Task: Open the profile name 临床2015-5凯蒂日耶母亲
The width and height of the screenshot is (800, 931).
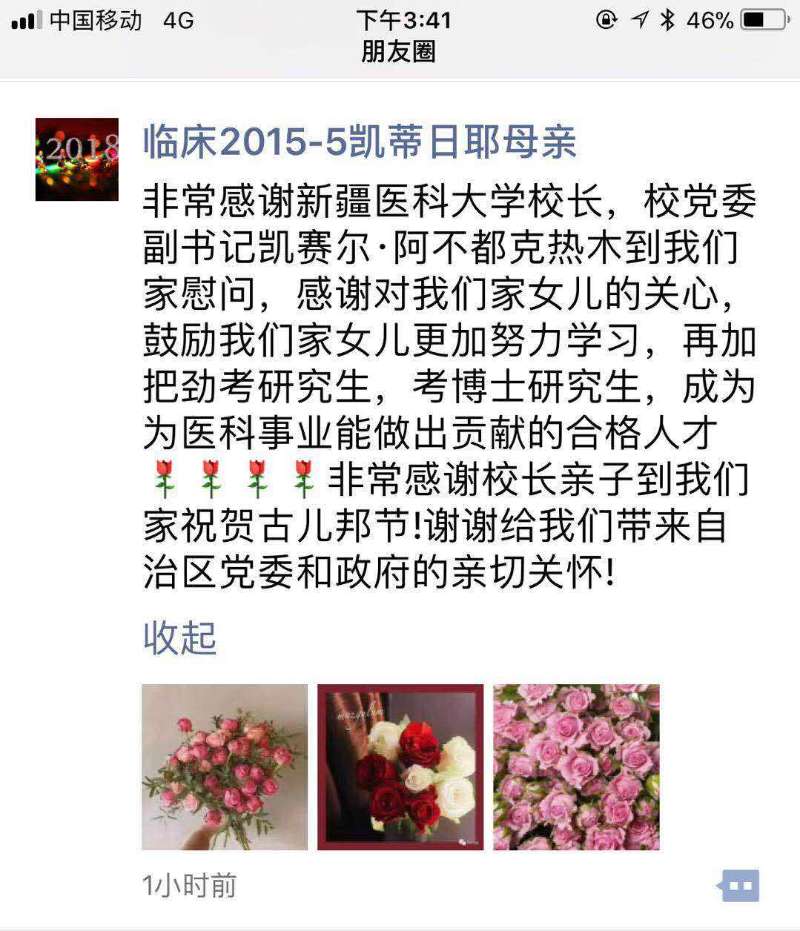Action: tap(360, 142)
